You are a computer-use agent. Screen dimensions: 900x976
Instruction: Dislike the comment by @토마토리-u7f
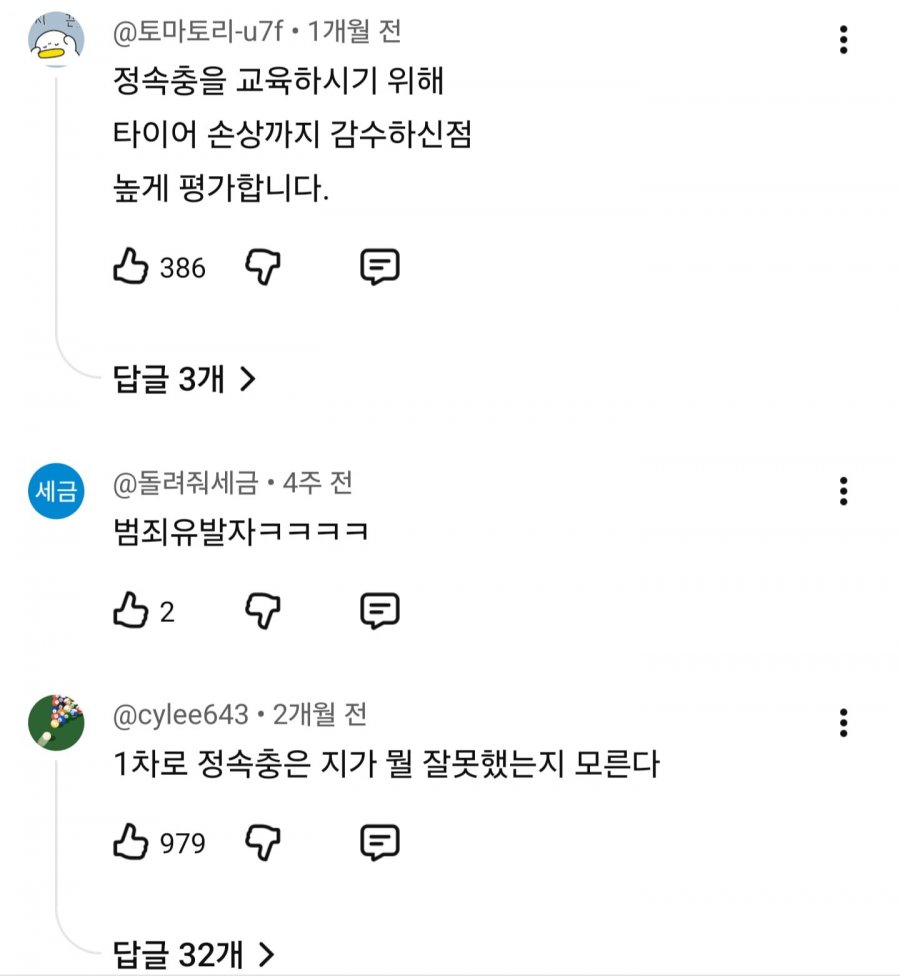(x=263, y=266)
